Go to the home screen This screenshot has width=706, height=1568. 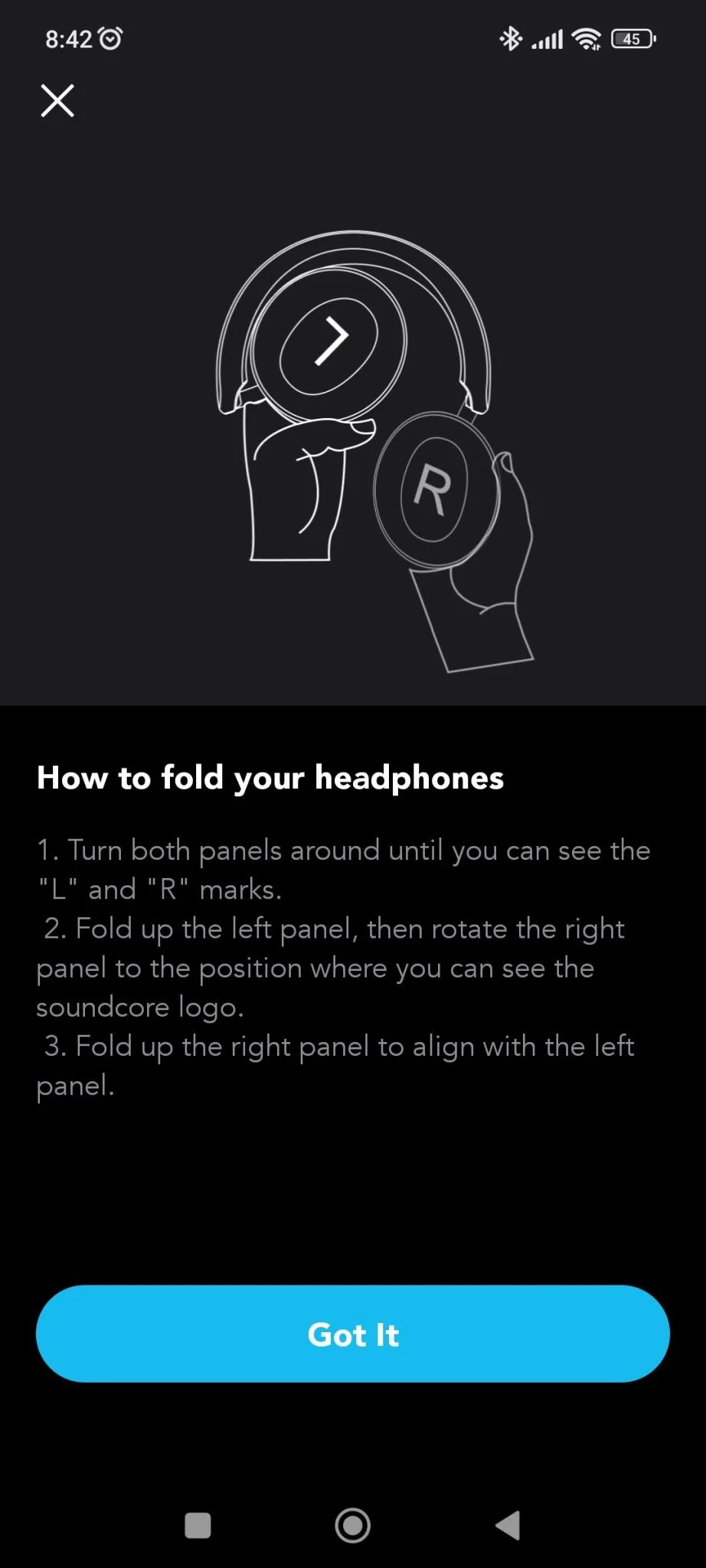coord(352,1525)
